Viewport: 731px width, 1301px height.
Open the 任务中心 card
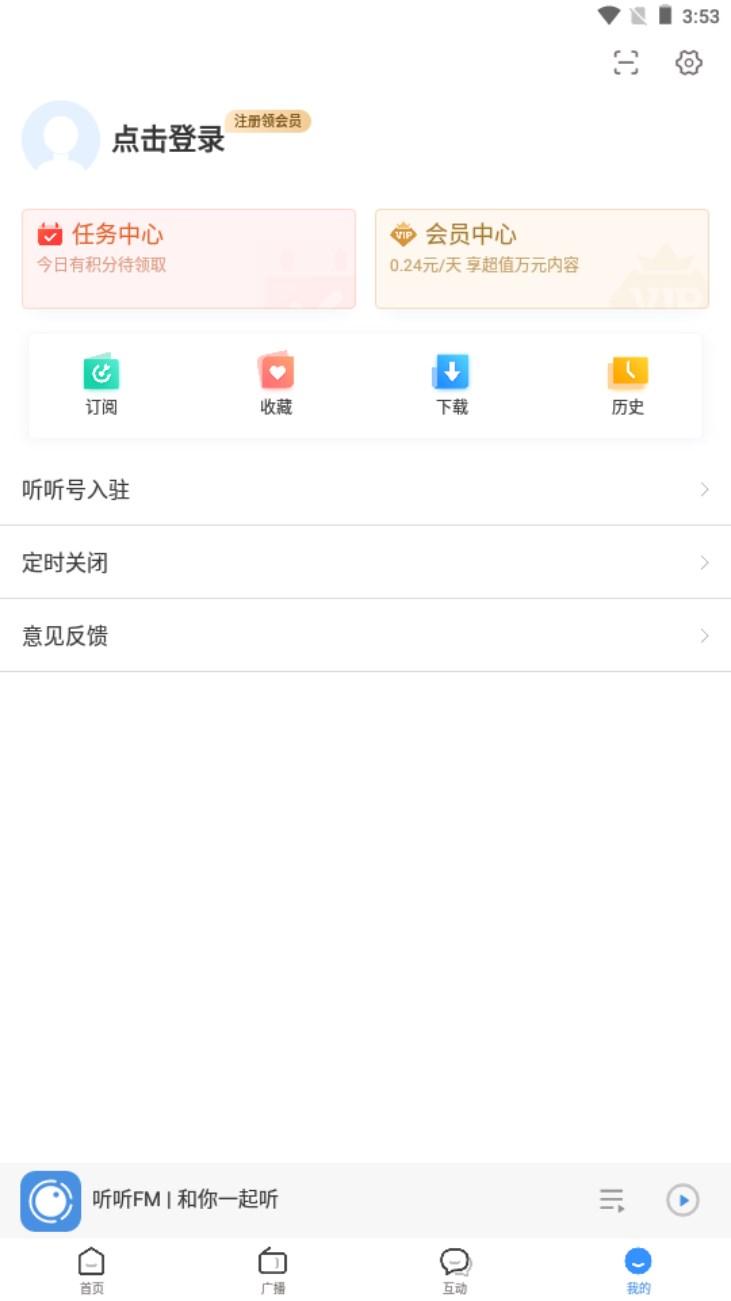189,258
